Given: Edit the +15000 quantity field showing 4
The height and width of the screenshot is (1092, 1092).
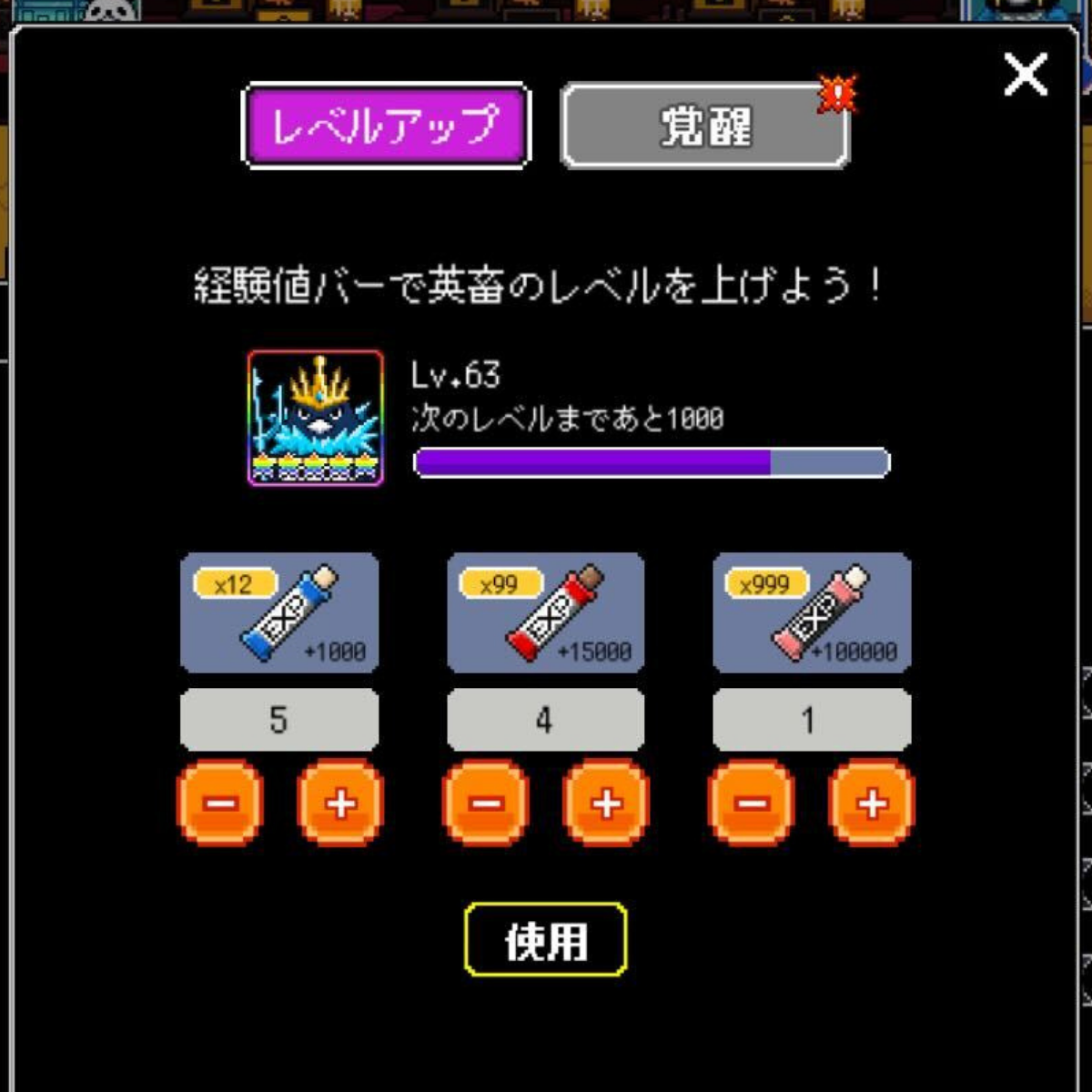Looking at the screenshot, I should click(x=545, y=720).
